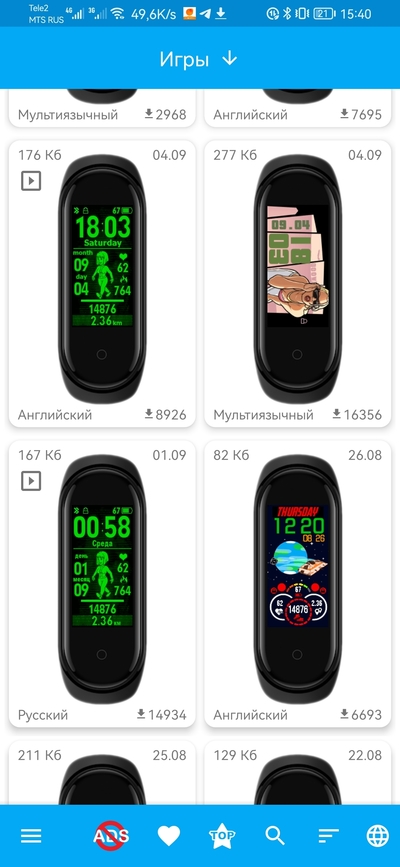Viewport: 400px width, 867px height.
Task: Open the 82 Кб Thursday watch face card
Action: [x=298, y=584]
